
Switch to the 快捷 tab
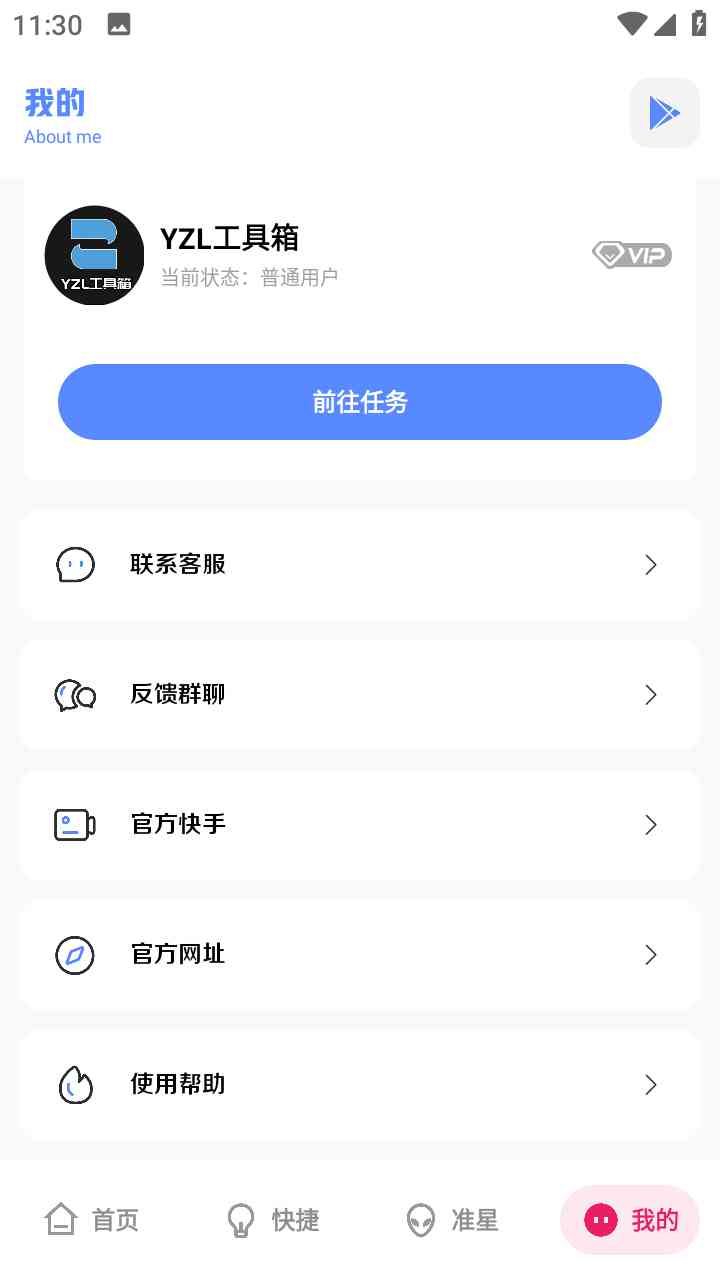coord(272,1220)
